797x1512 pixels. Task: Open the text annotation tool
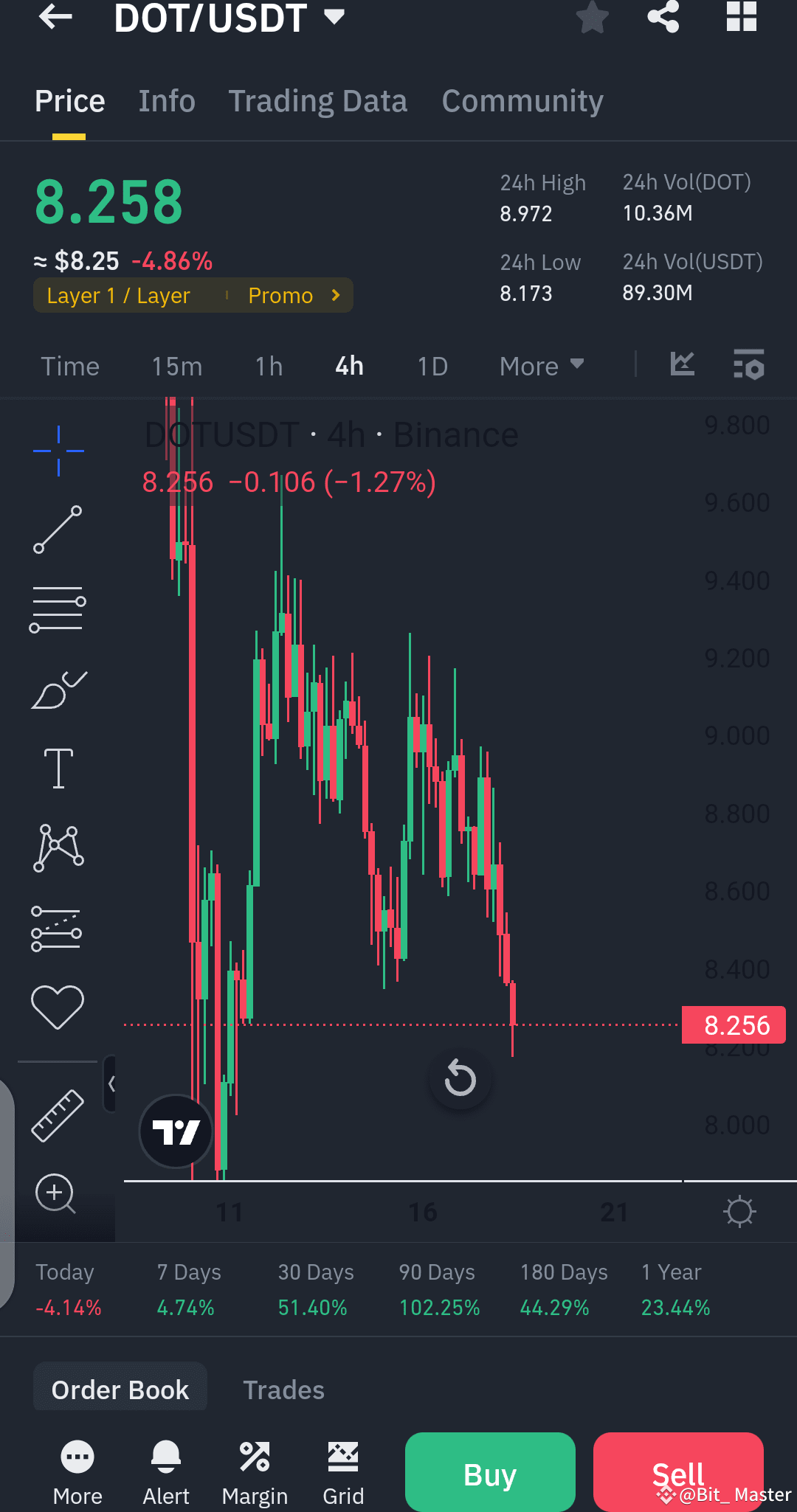[x=58, y=767]
